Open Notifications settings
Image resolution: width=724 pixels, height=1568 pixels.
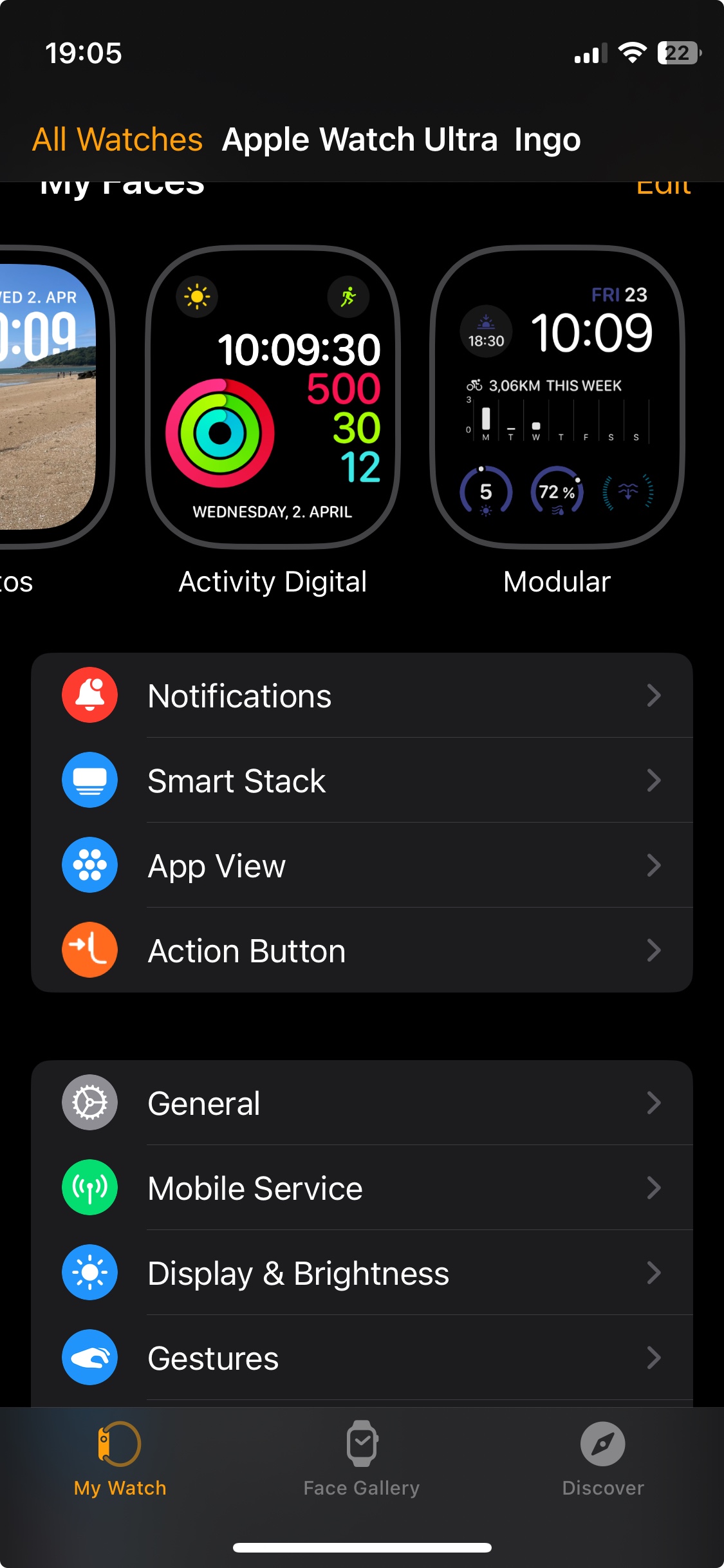point(362,695)
